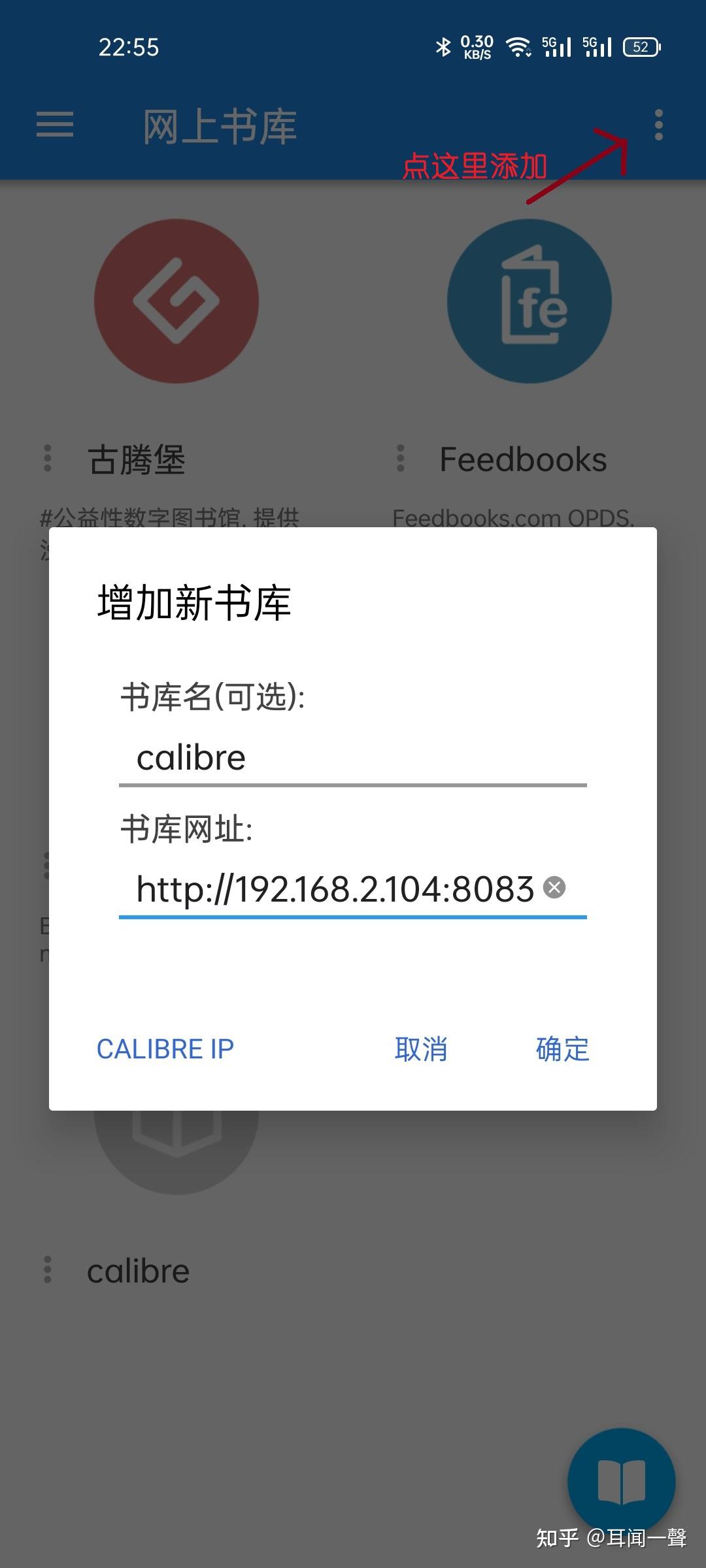
Task: Tap the Wi-Fi status bar icon
Action: [x=518, y=46]
